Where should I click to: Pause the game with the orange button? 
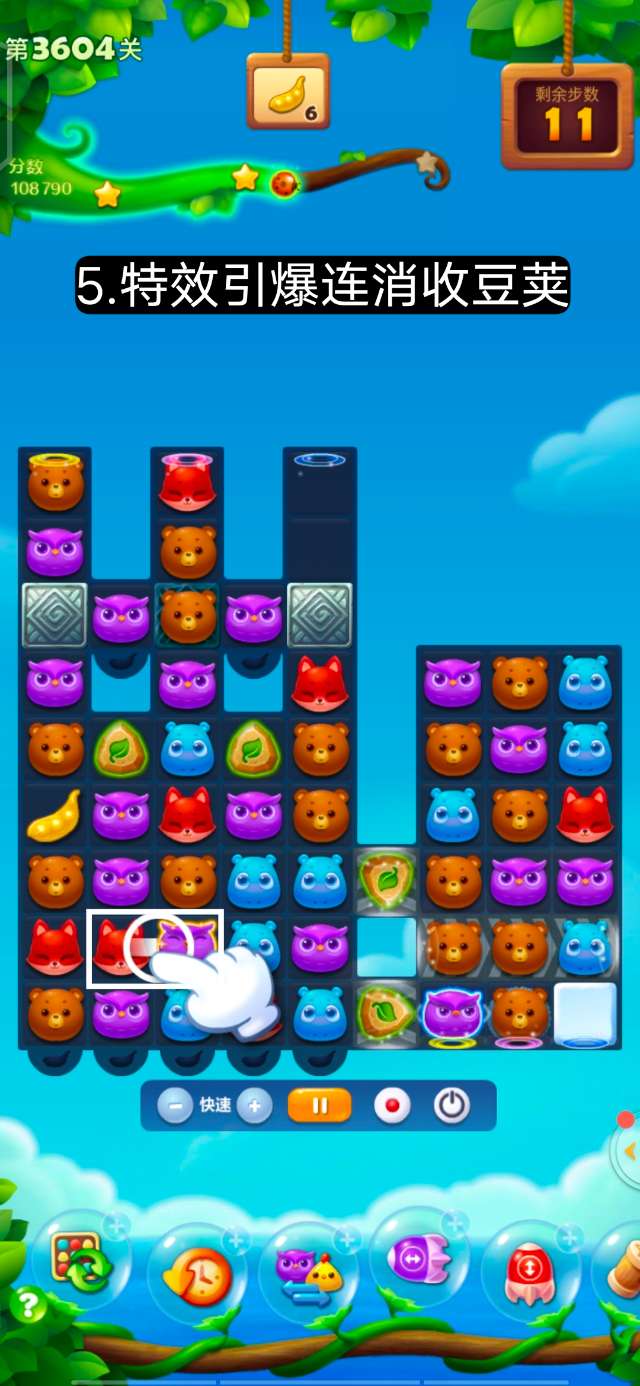(x=320, y=1106)
